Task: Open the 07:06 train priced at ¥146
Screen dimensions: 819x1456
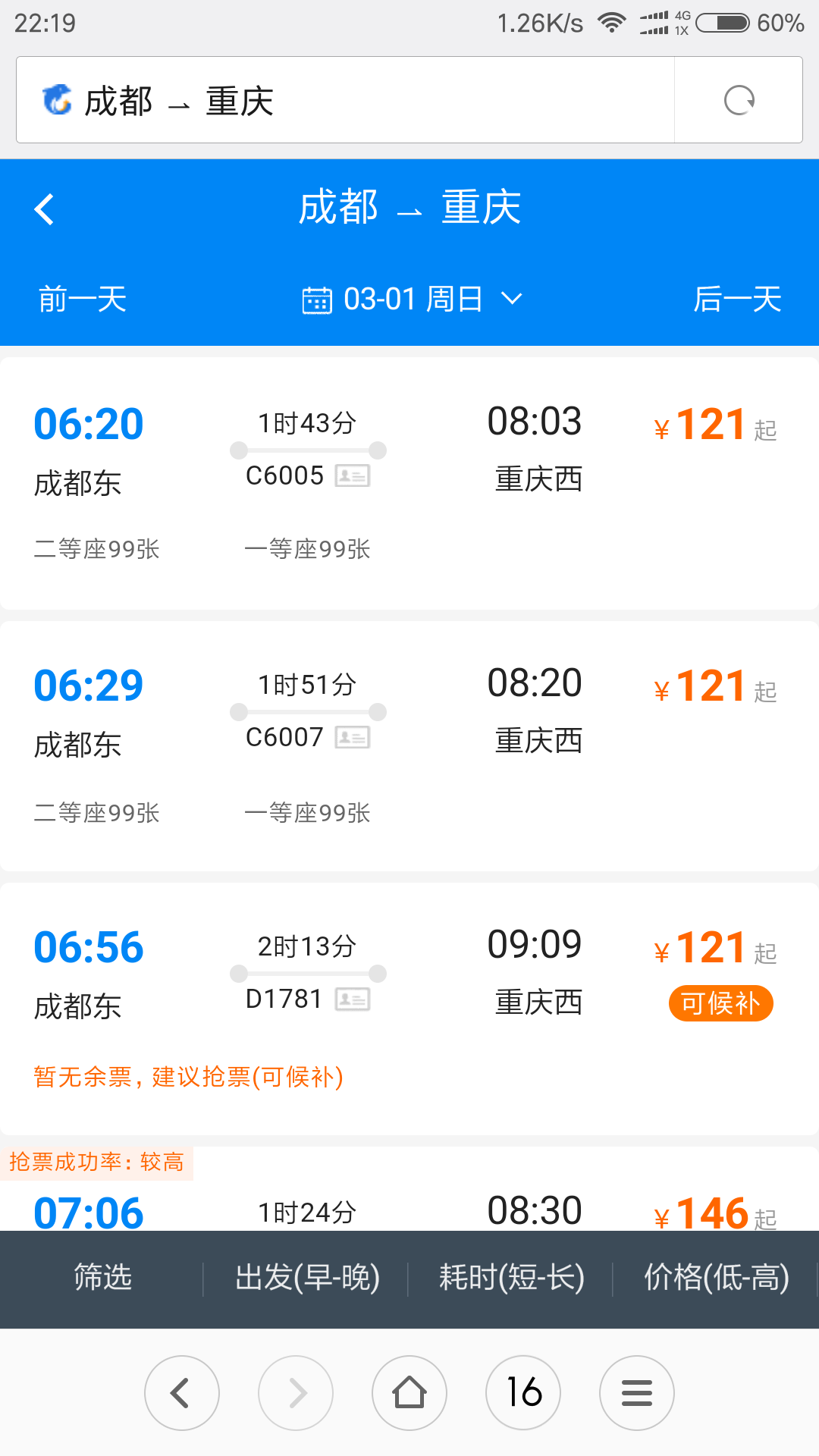Action: click(x=409, y=1189)
